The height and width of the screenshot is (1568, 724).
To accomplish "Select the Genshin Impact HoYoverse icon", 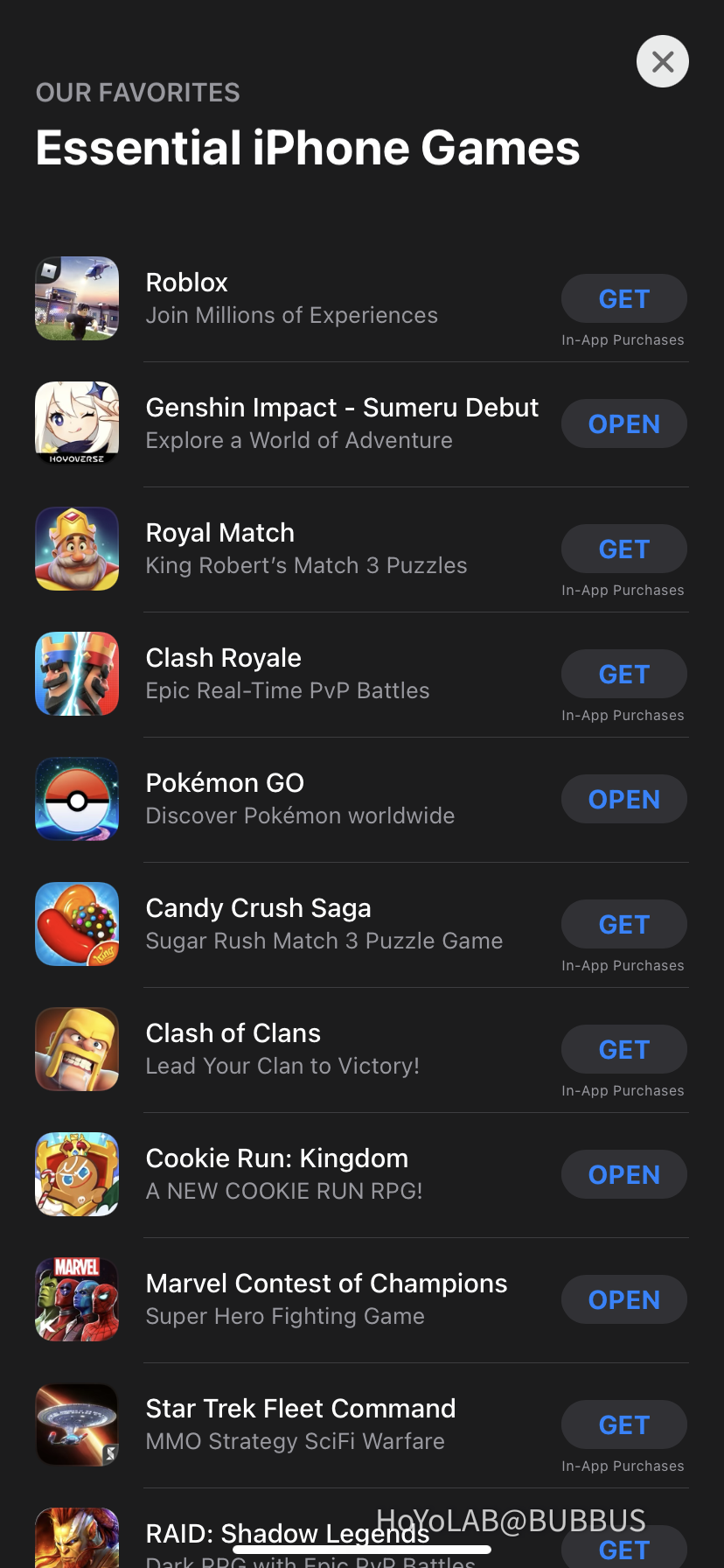I will pos(76,423).
